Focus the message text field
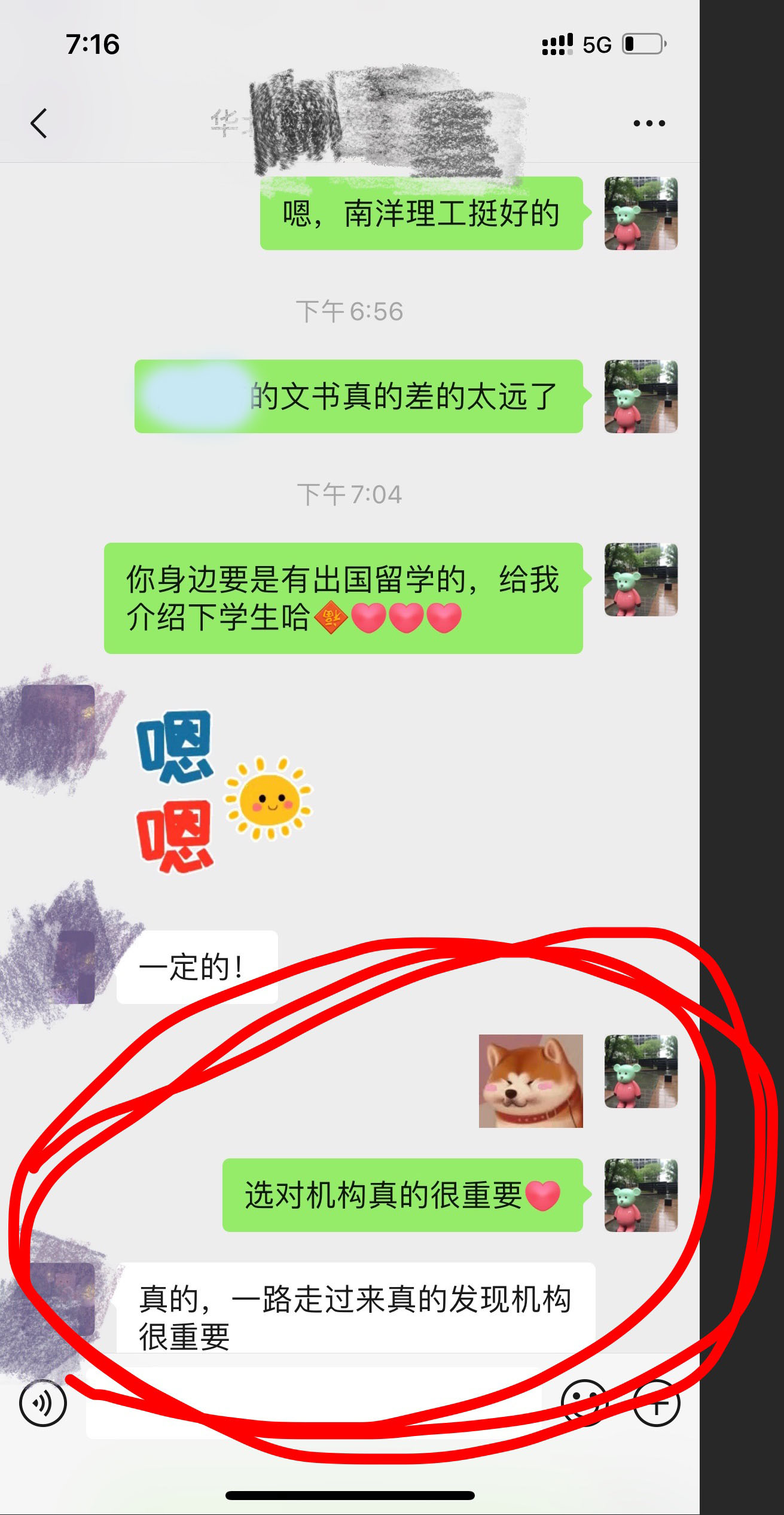 pyautogui.click(x=314, y=1403)
